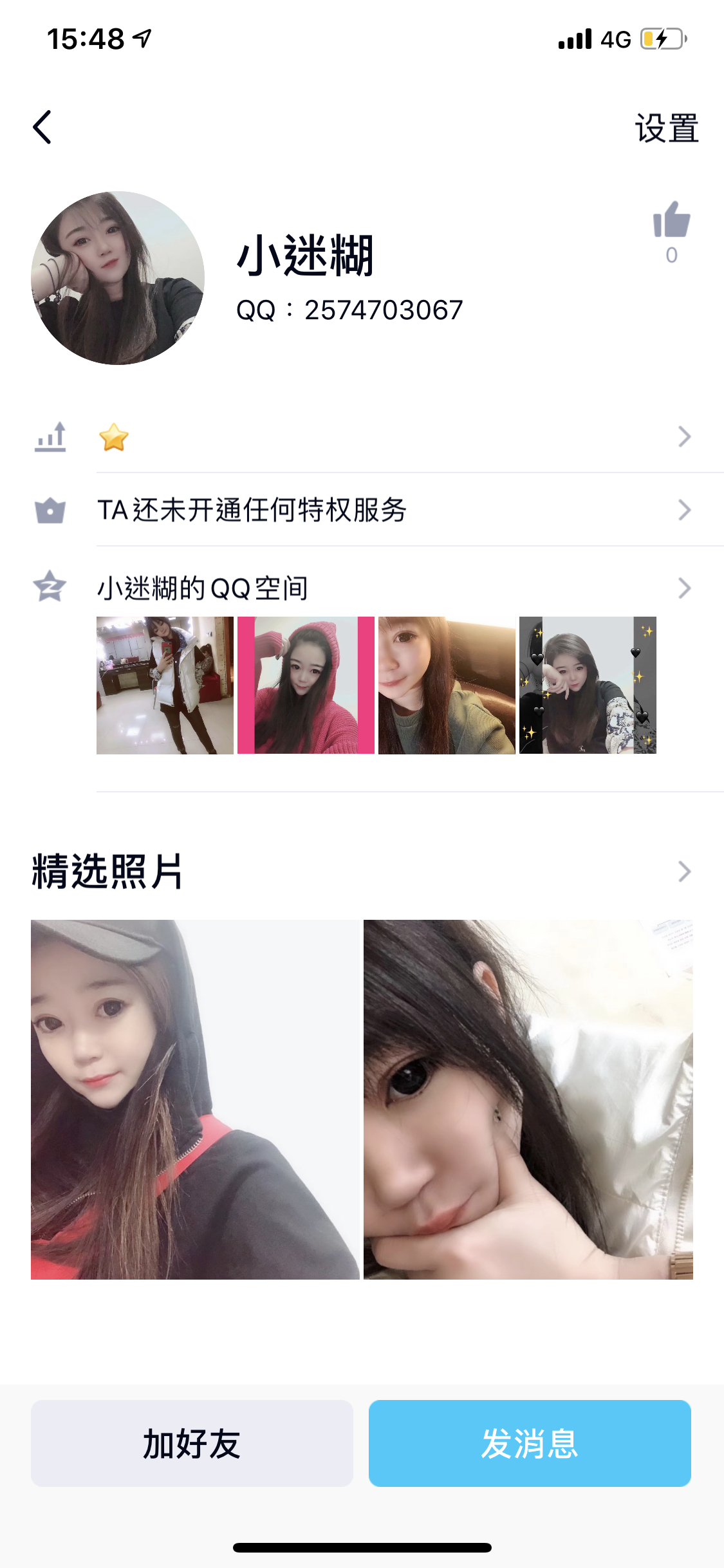Open the QQ空间 photo with green sweater

coord(447,686)
